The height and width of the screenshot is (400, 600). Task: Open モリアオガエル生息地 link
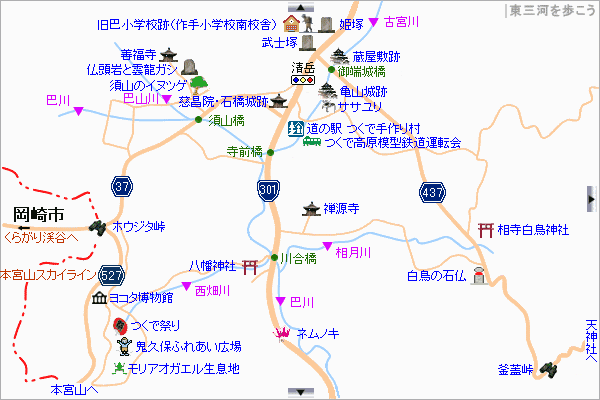click(183, 368)
